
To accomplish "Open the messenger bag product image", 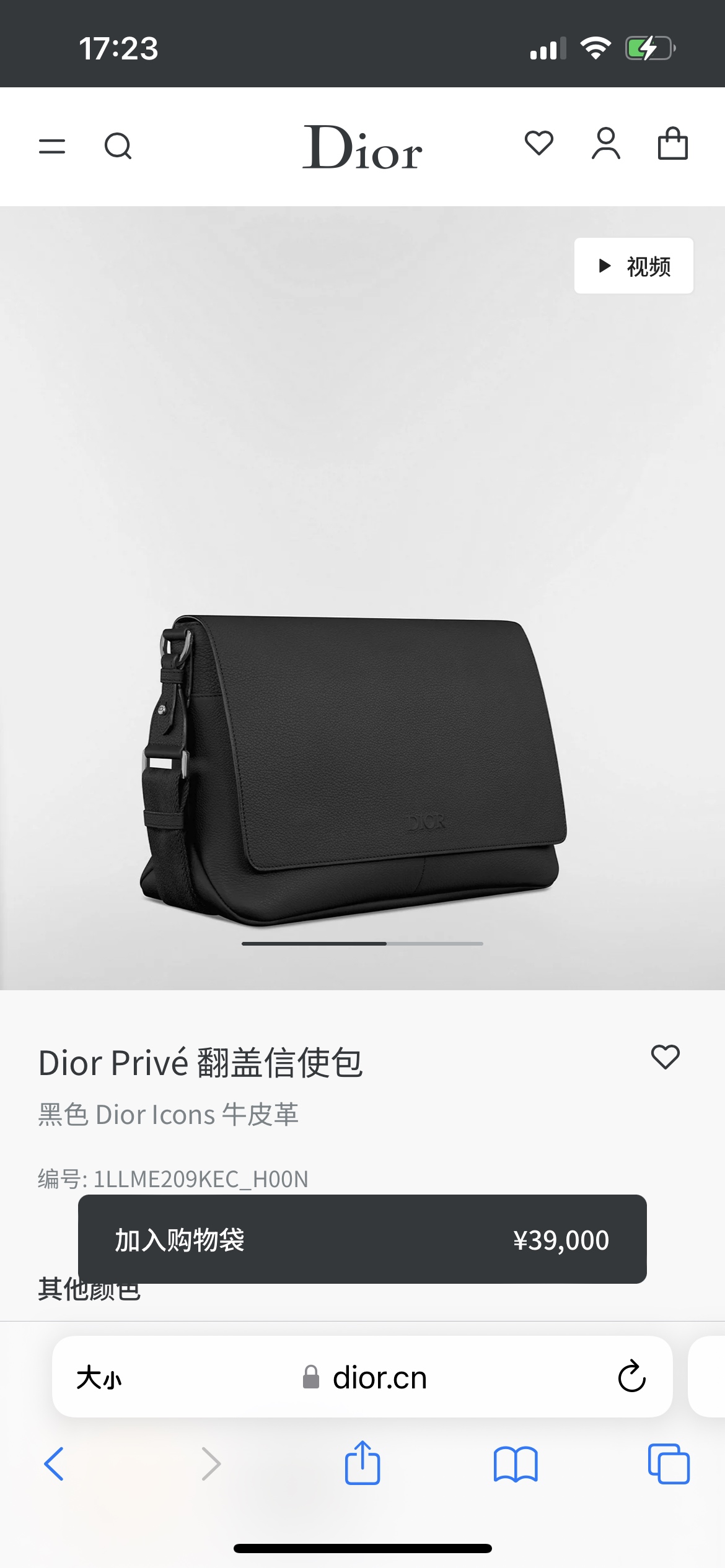I will 353,768.
